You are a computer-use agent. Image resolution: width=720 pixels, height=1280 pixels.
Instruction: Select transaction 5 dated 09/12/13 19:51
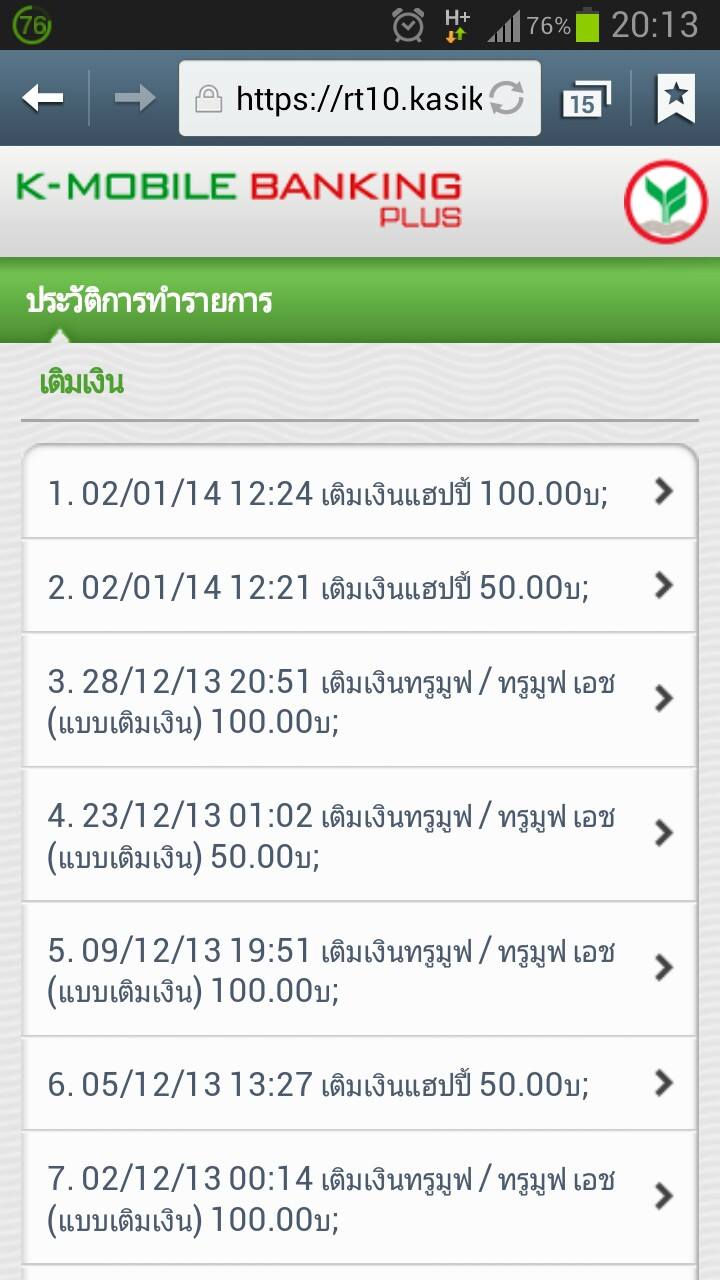click(x=360, y=968)
